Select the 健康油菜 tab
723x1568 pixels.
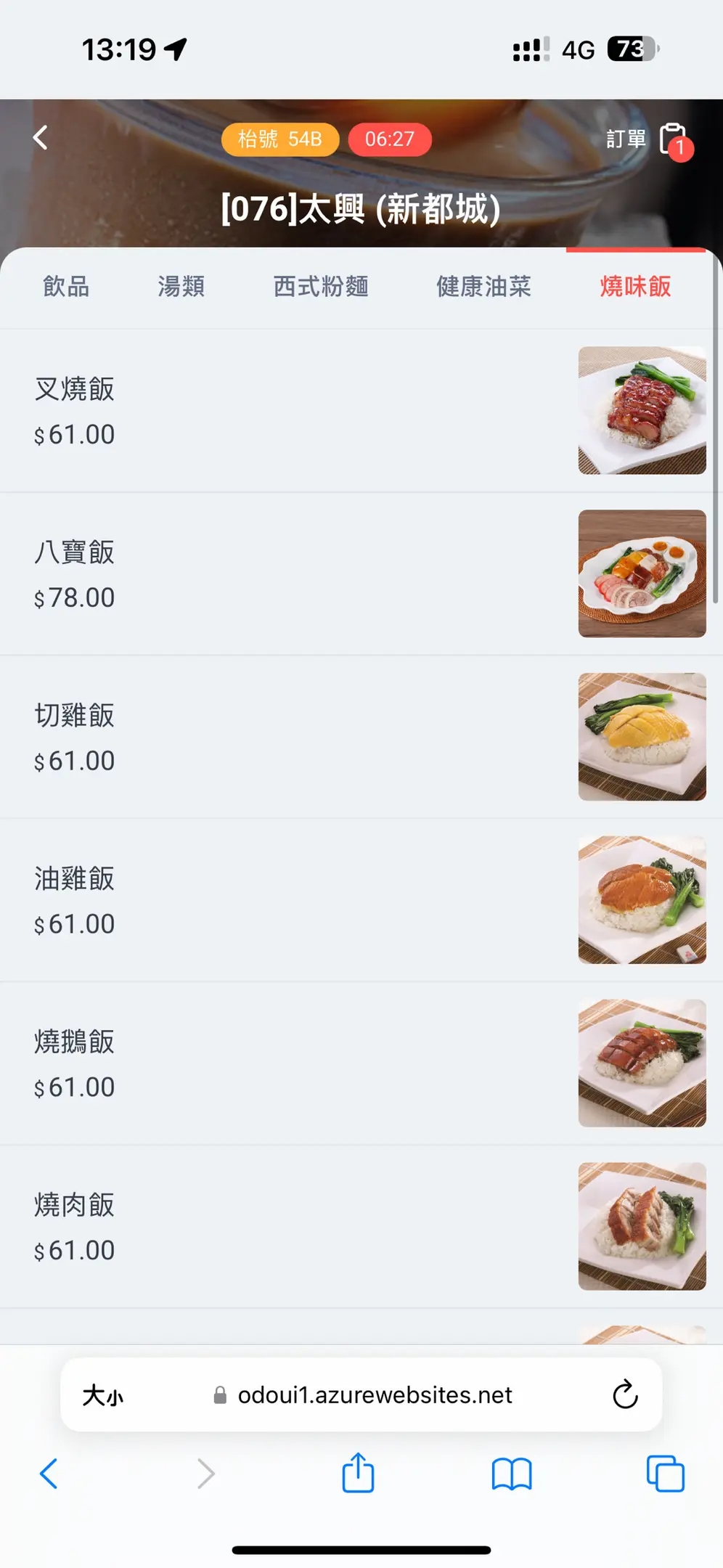(x=483, y=287)
